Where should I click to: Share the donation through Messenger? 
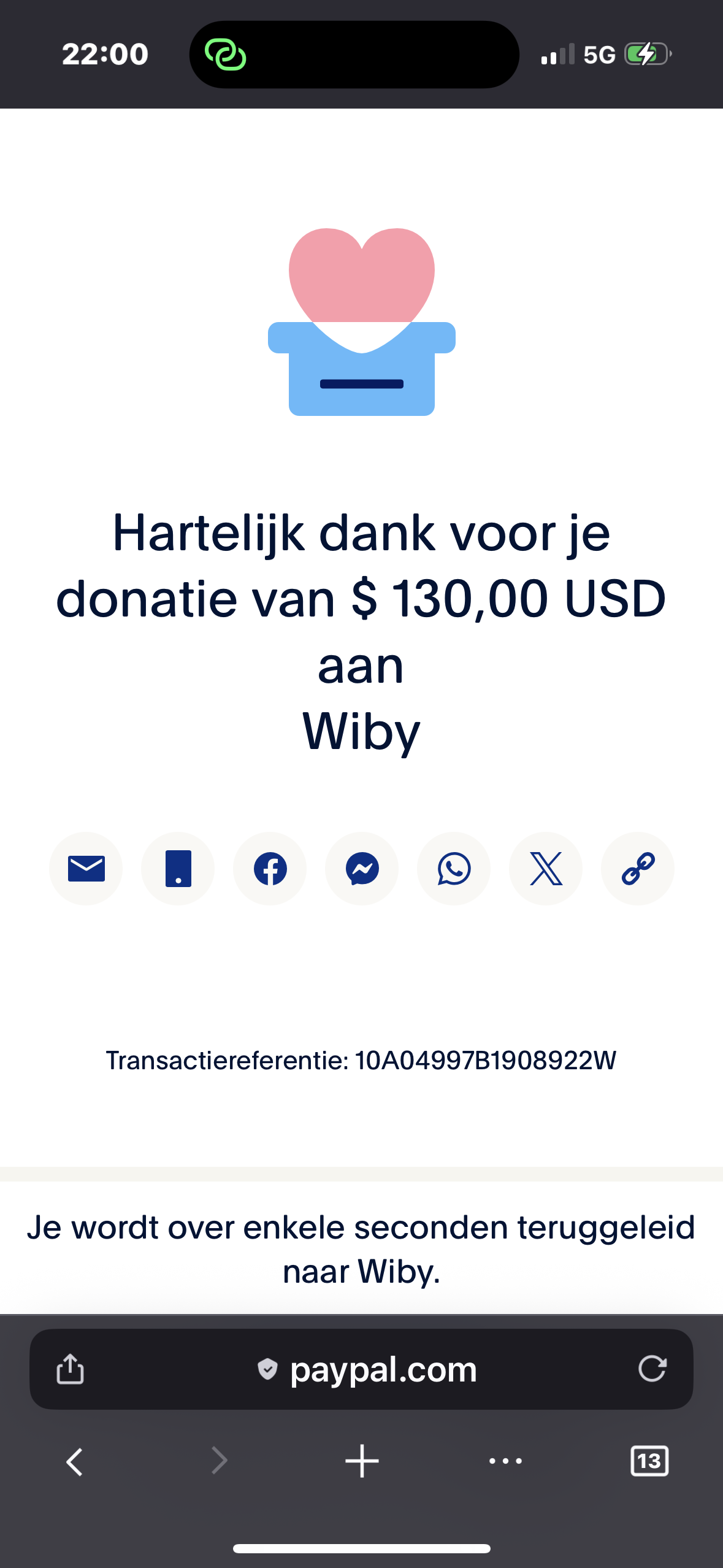click(x=362, y=869)
